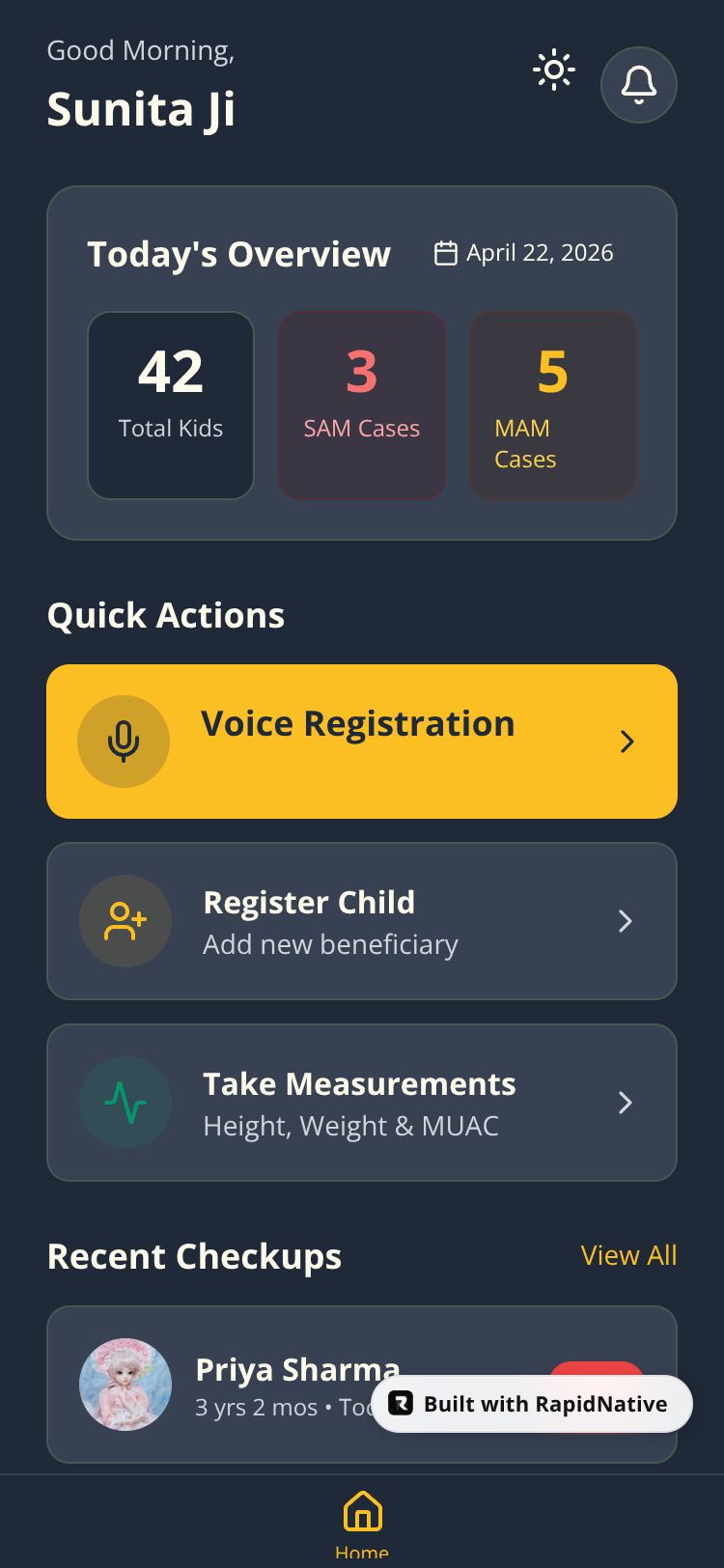The height and width of the screenshot is (1568, 724).
Task: Open the MAM Cases card
Action: pos(553,406)
